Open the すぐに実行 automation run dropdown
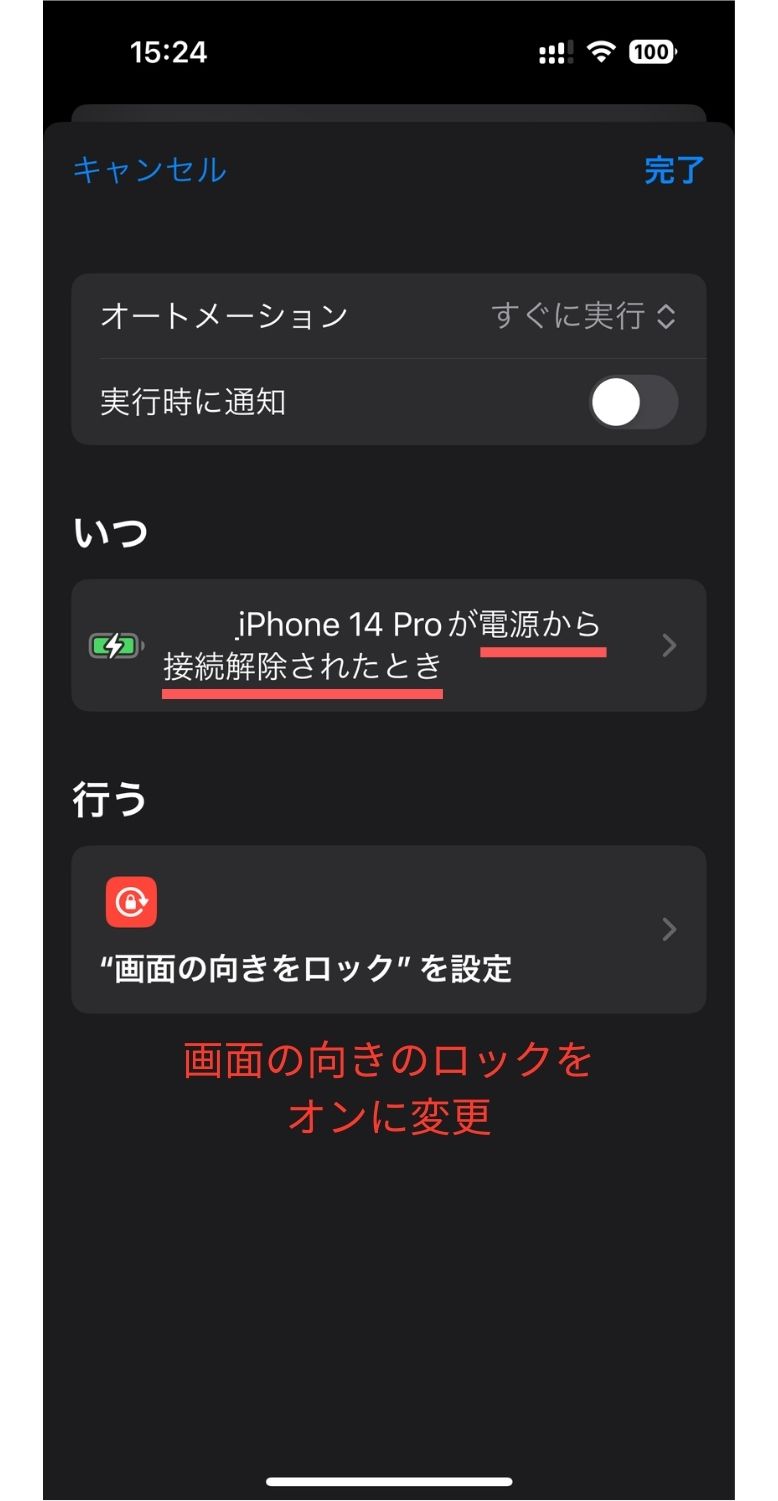 coord(584,316)
